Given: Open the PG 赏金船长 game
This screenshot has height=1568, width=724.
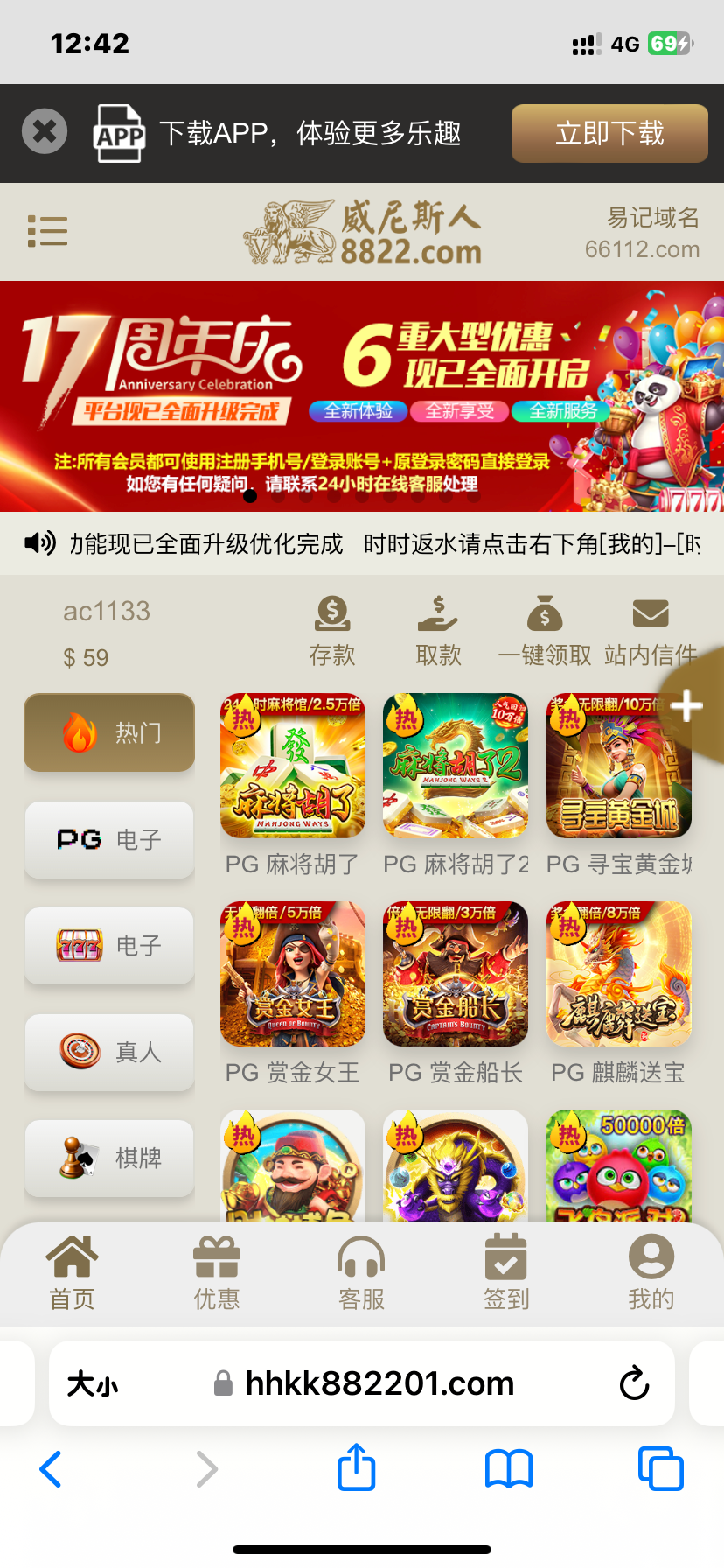Looking at the screenshot, I should pyautogui.click(x=456, y=975).
